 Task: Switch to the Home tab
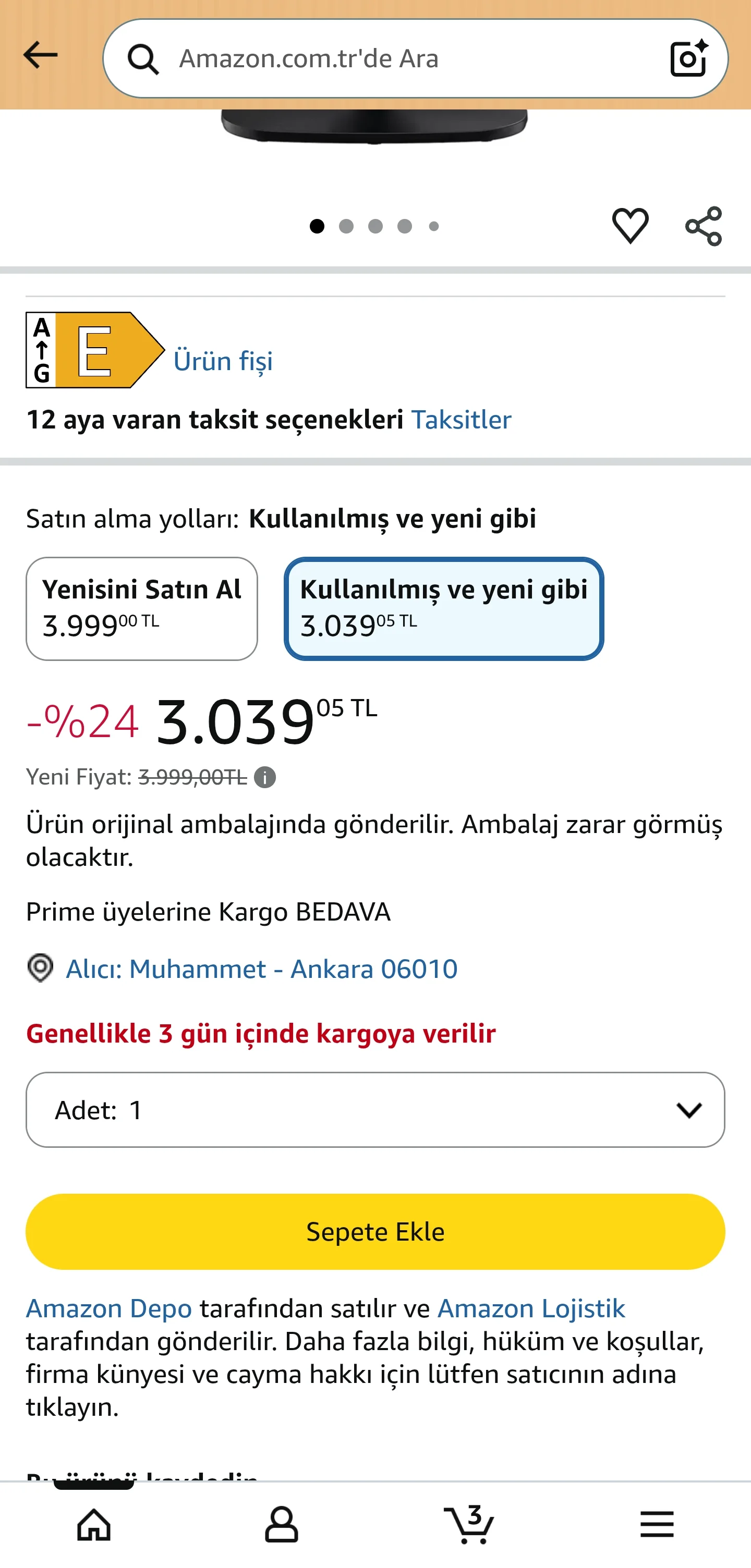(94, 1524)
